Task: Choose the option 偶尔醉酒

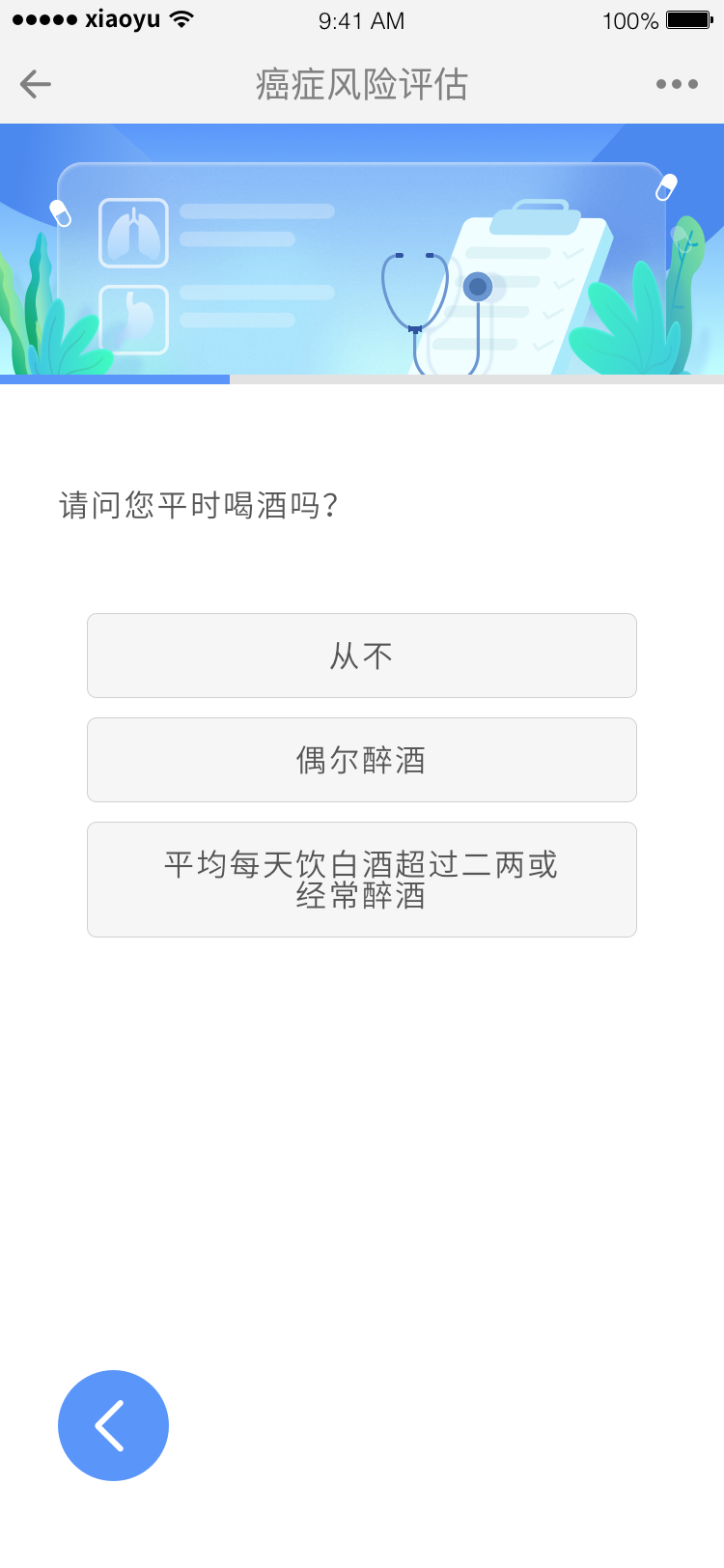Action: (362, 760)
